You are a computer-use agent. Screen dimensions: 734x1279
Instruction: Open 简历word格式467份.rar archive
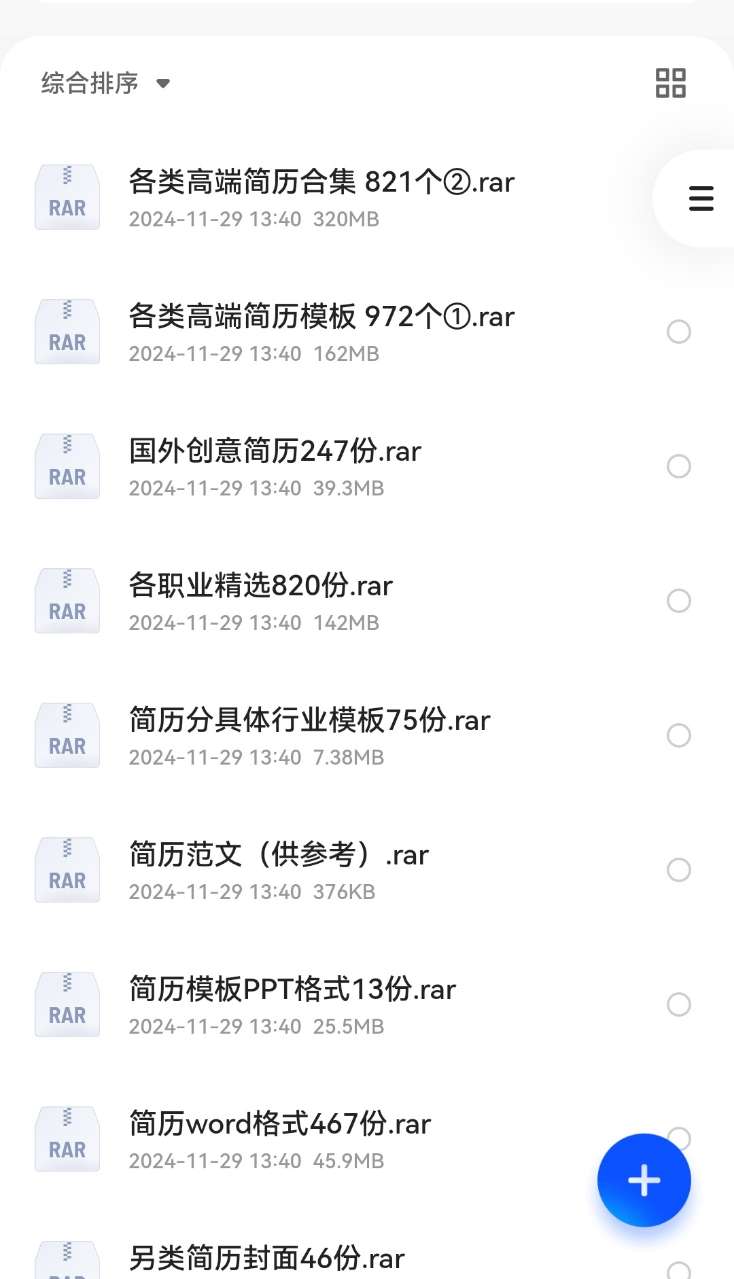pyautogui.click(x=280, y=1124)
